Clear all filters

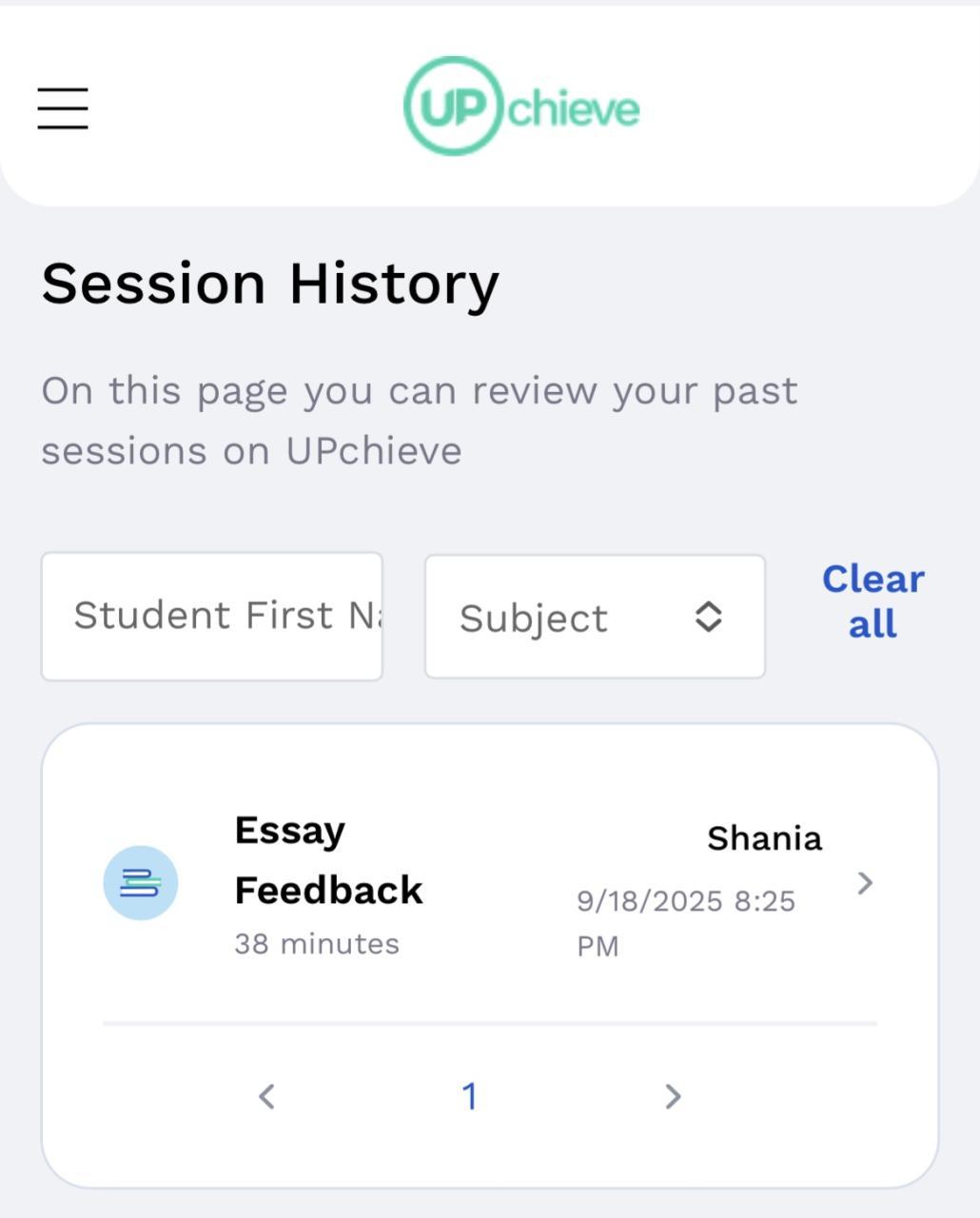[872, 601]
